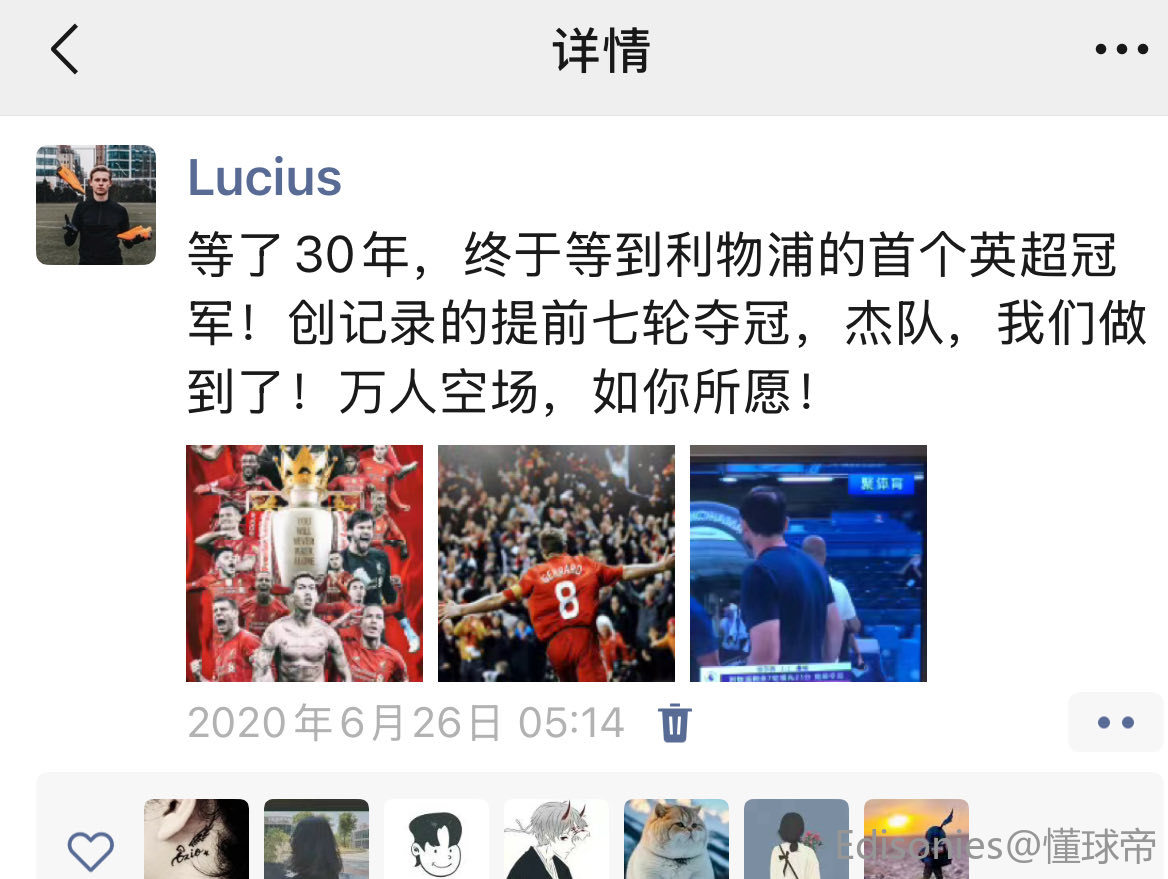Viewport: 1168px width, 879px height.
Task: Go back from the 详情 page
Action: coord(65,49)
